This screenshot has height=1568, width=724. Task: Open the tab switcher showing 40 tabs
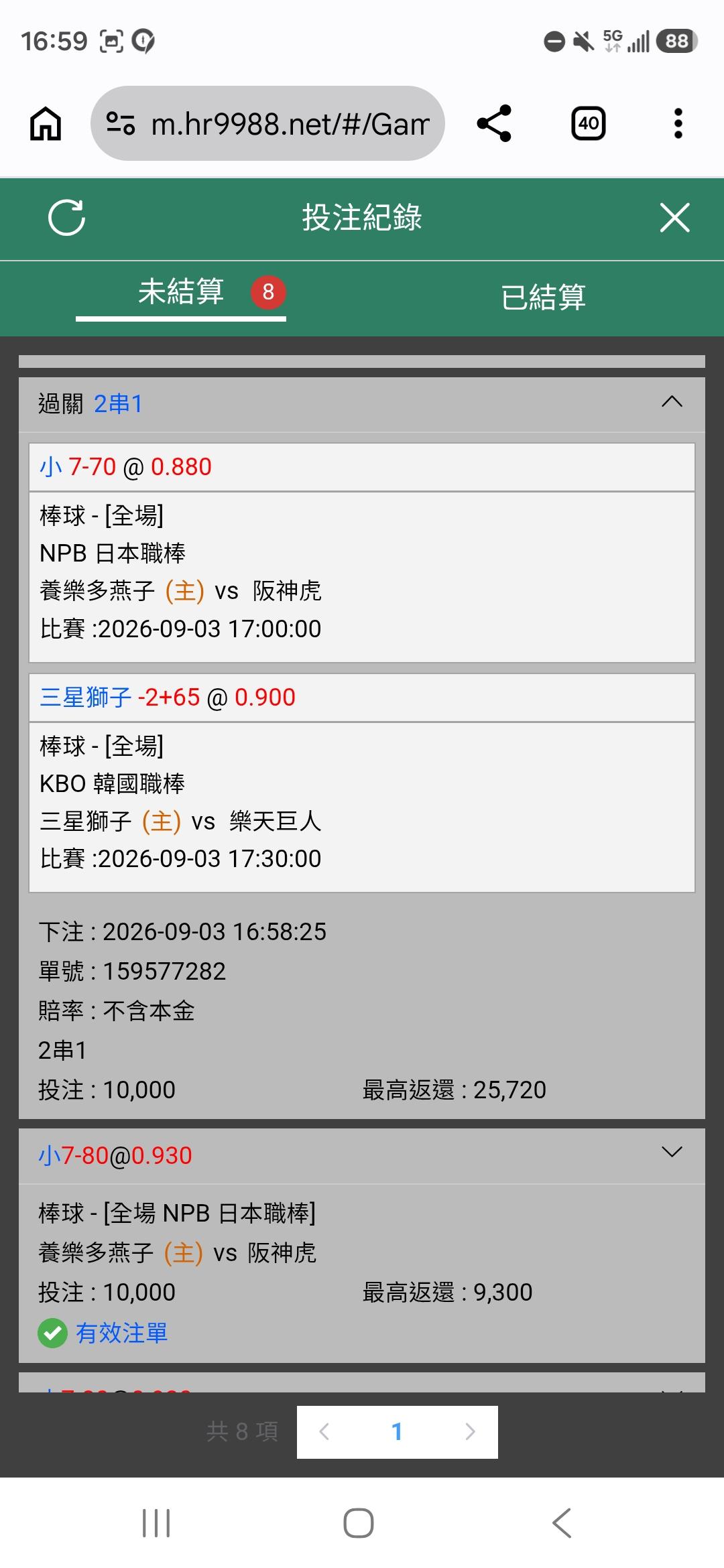coord(589,123)
